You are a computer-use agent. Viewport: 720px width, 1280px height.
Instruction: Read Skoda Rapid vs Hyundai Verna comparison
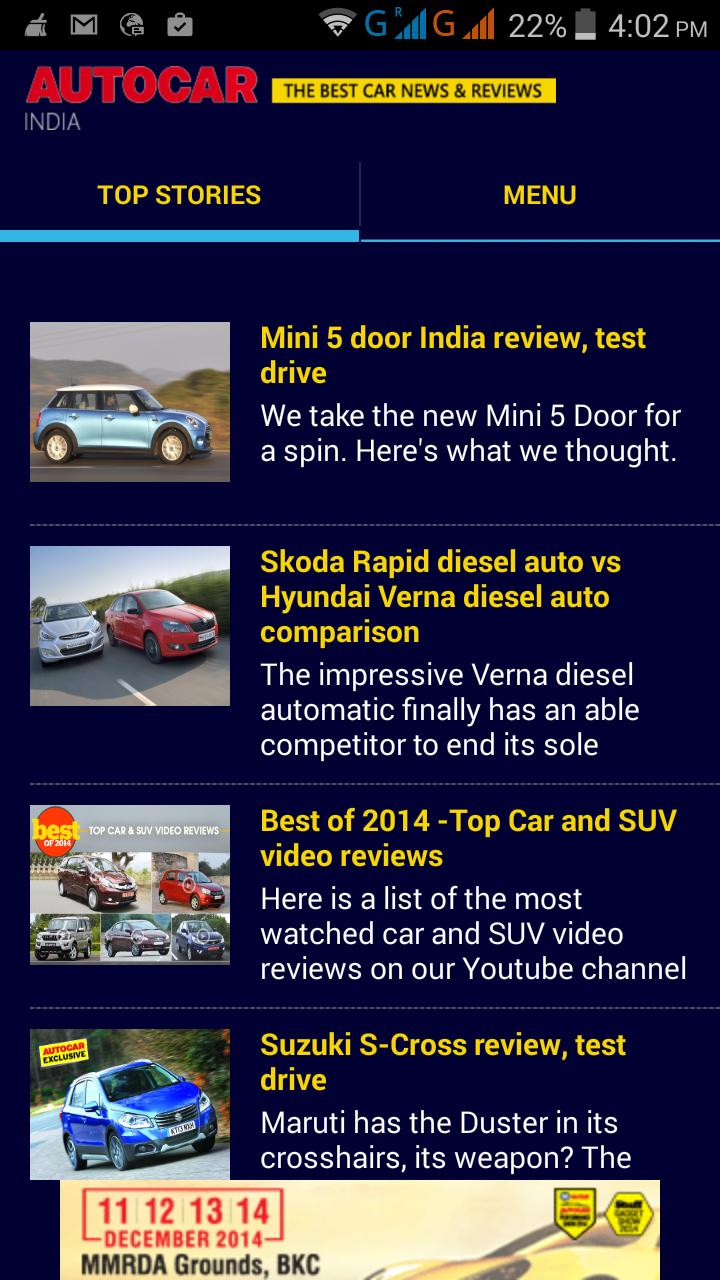pyautogui.click(x=440, y=597)
